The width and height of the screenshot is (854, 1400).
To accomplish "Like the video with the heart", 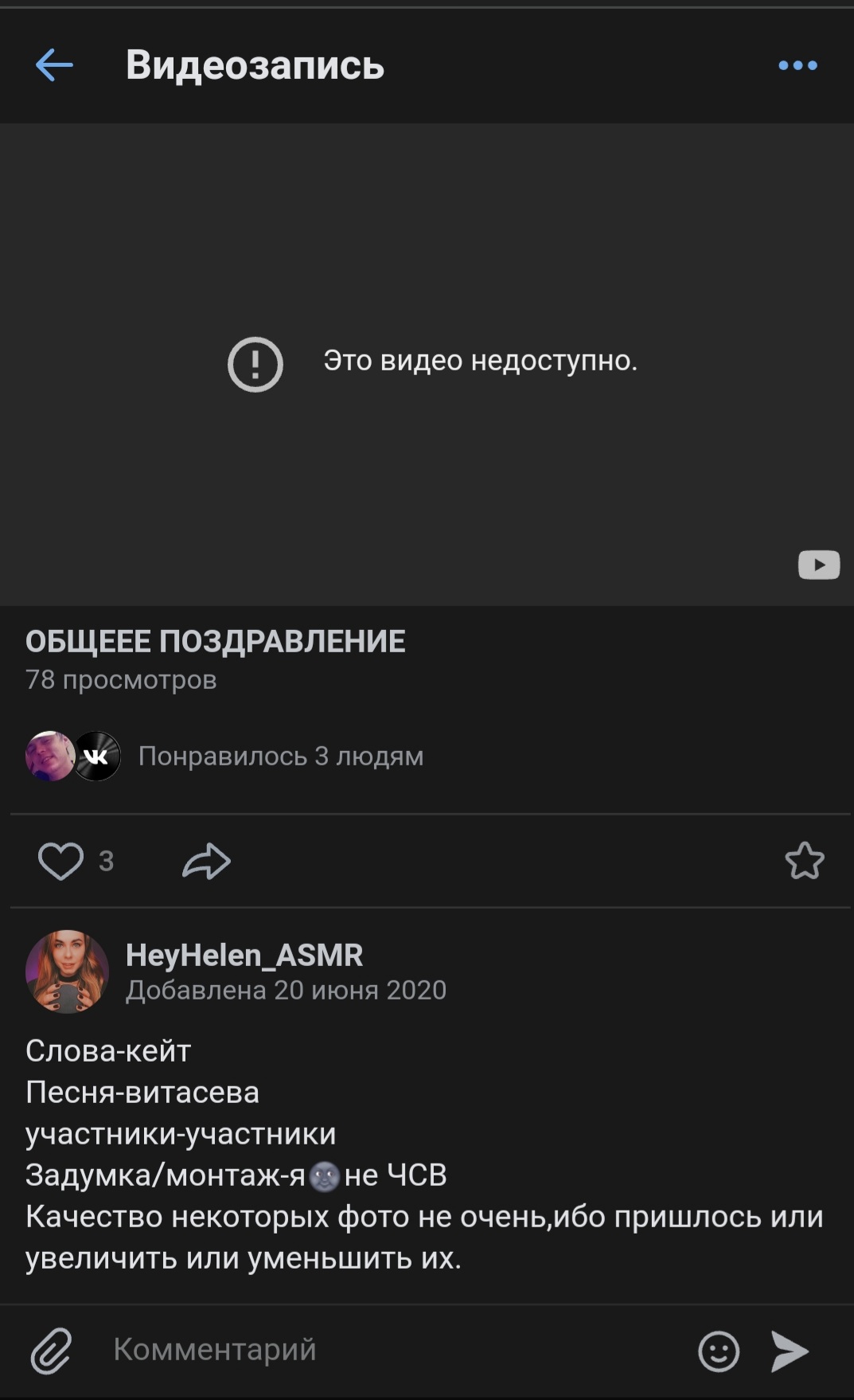I will pyautogui.click(x=60, y=861).
